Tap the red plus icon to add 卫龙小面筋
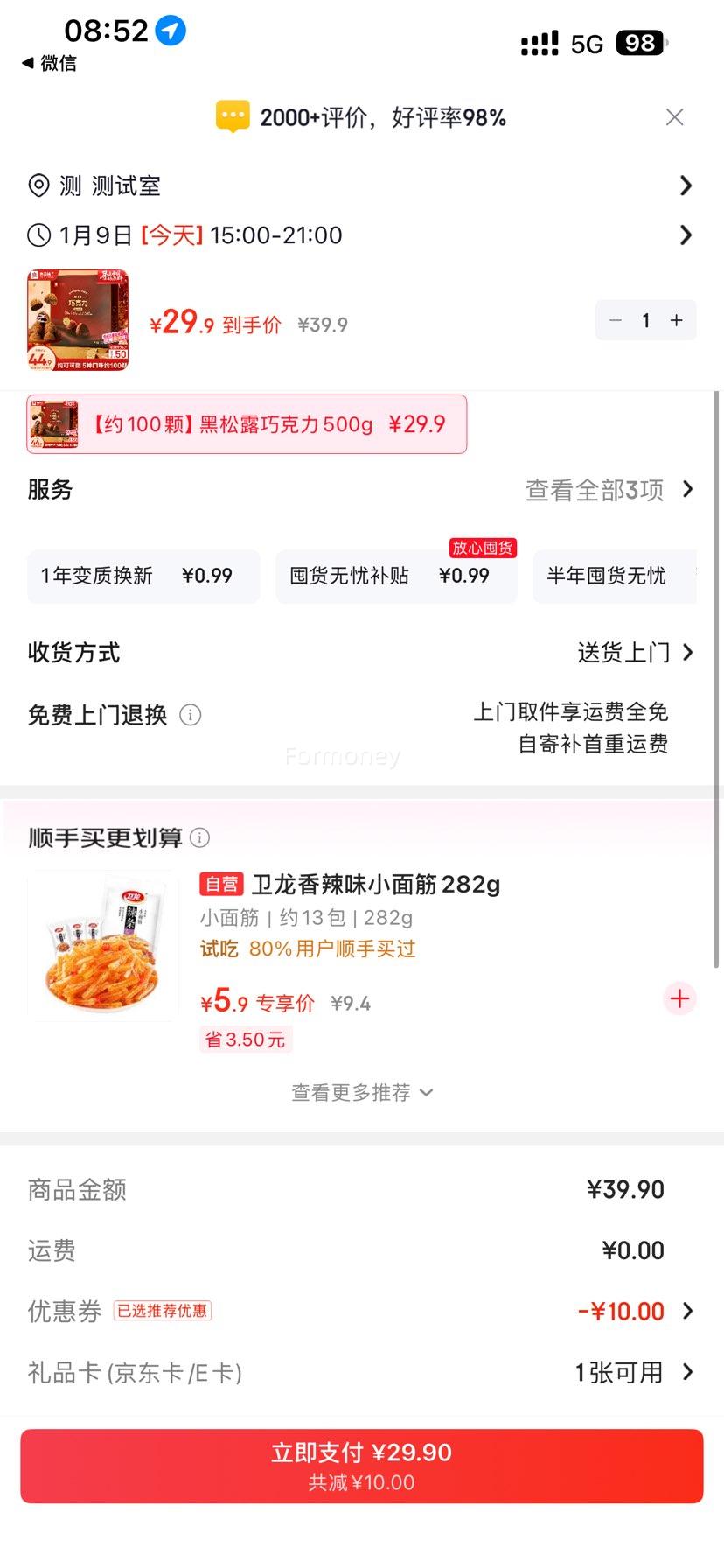724x1568 pixels. click(x=679, y=998)
